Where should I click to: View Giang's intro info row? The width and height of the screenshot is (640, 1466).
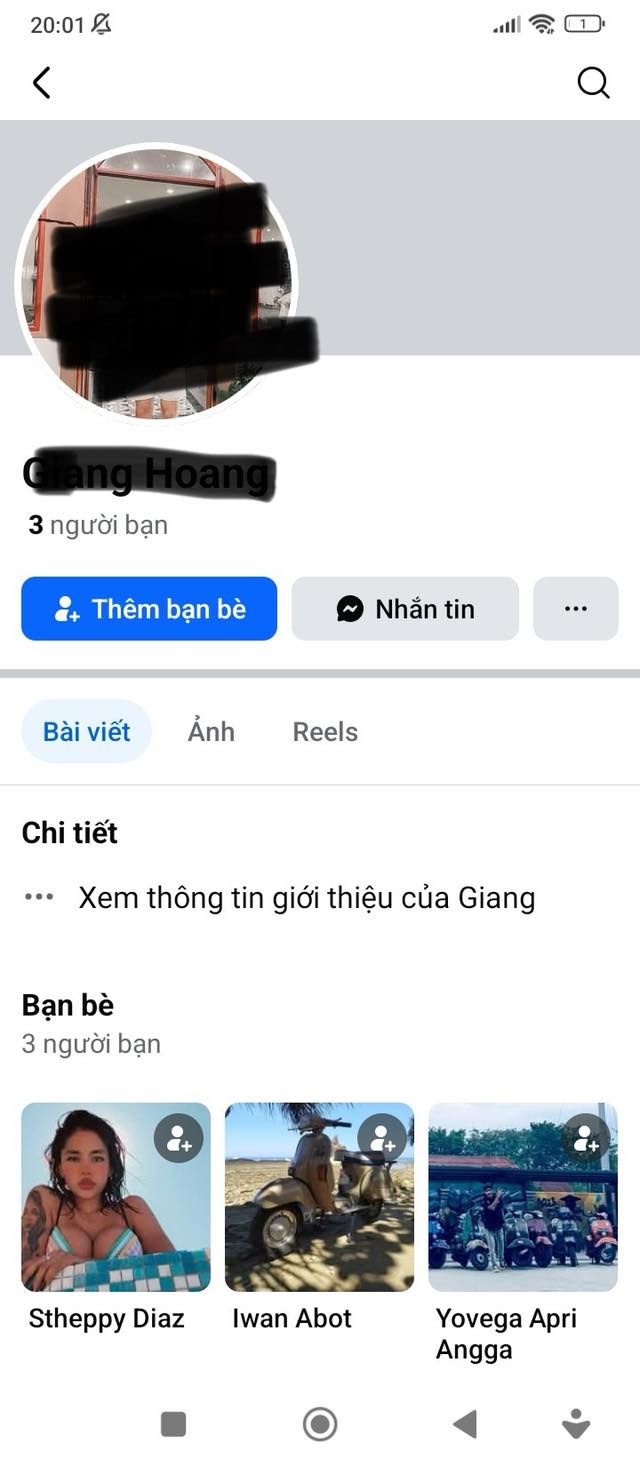tap(306, 898)
